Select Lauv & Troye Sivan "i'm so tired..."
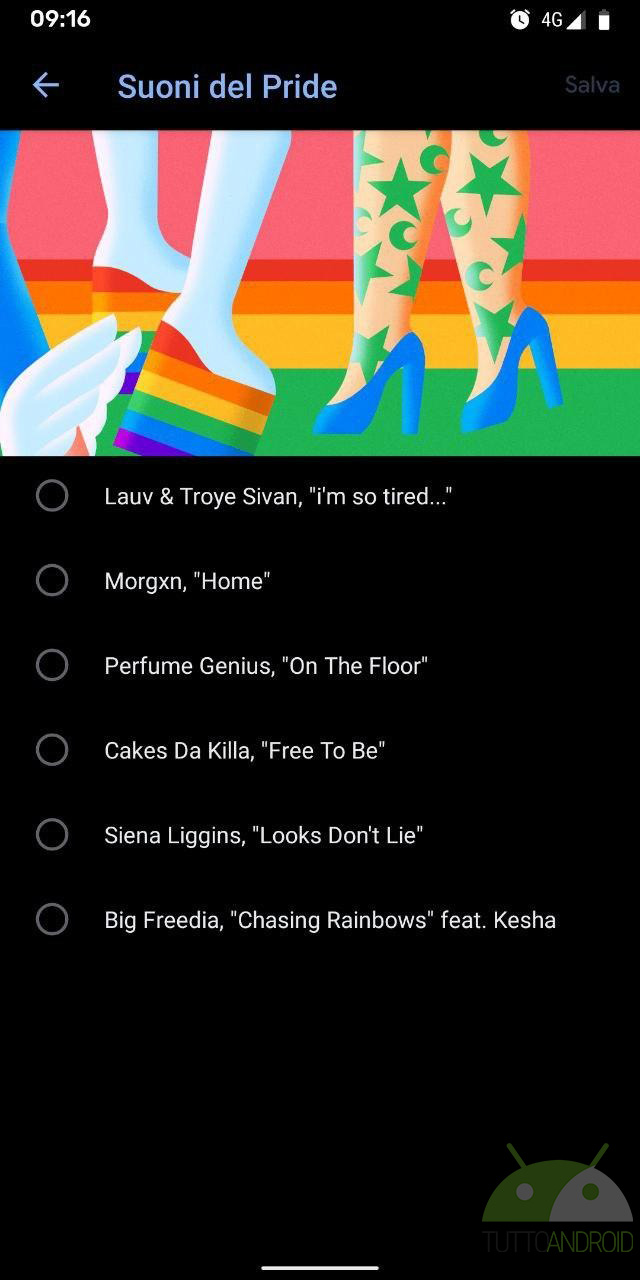640x1280 pixels. click(320, 496)
